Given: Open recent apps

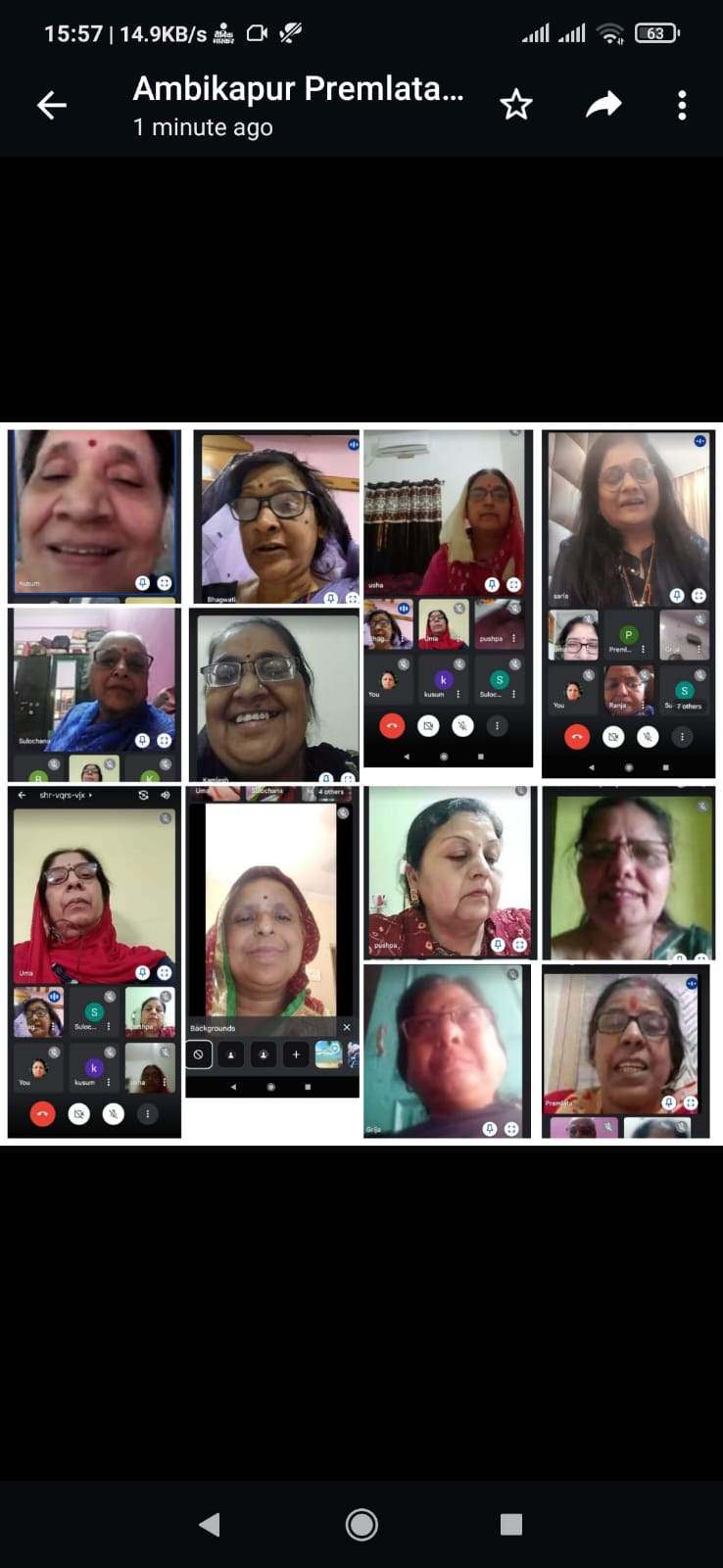Looking at the screenshot, I should (x=510, y=1524).
